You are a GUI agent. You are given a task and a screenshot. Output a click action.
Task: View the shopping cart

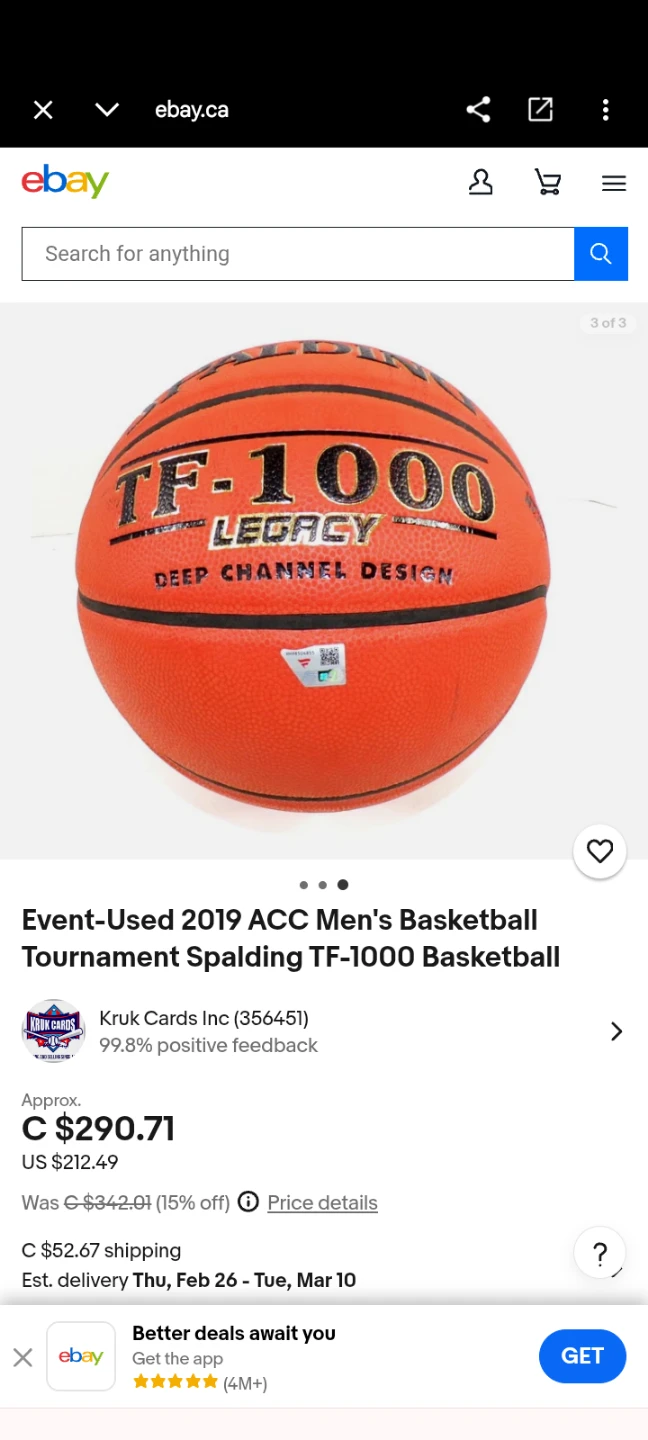coord(547,182)
